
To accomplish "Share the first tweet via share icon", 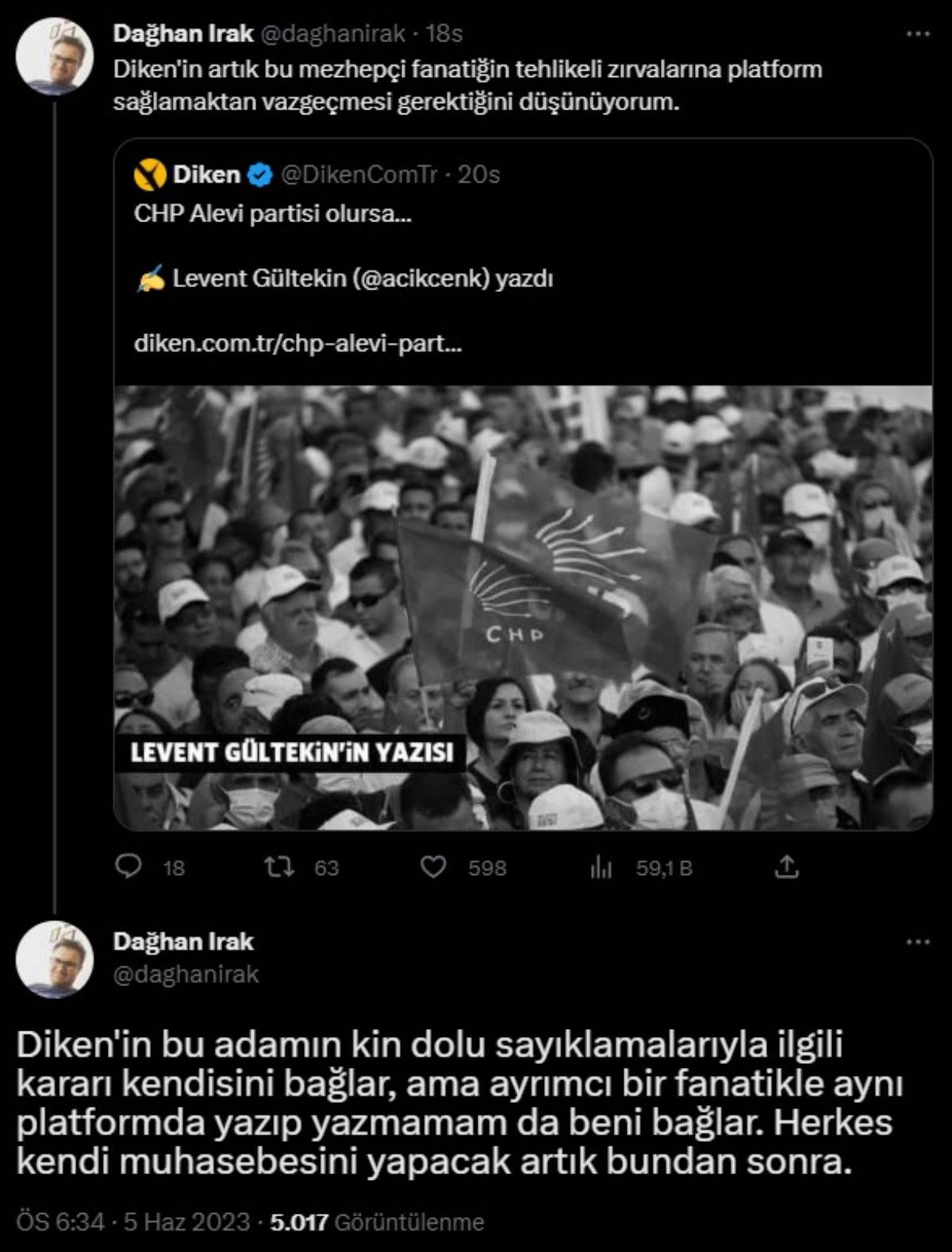I will coord(785,867).
